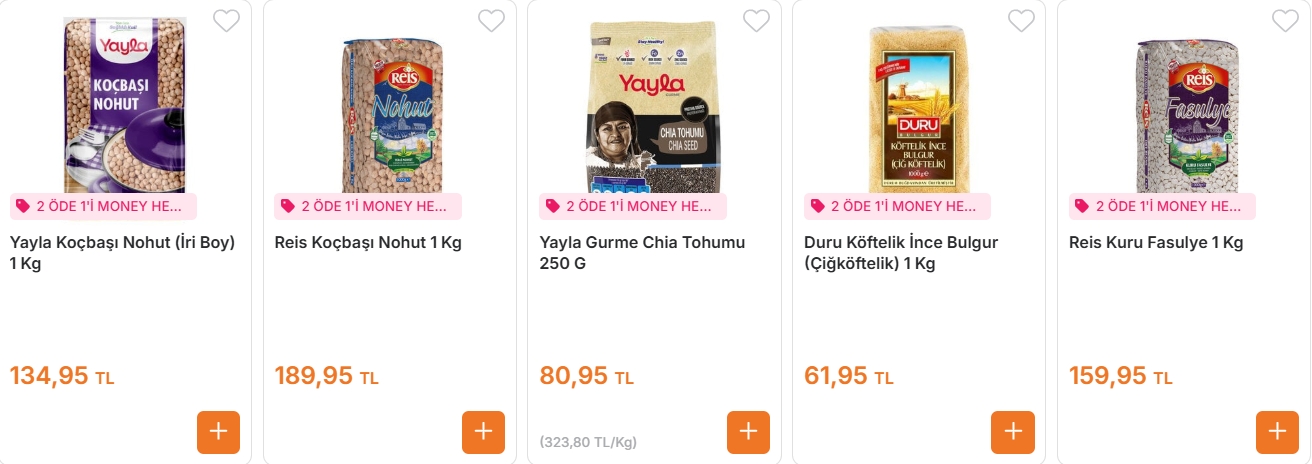Add Yayla Koçbaşı Nohut to cart
This screenshot has width=1312, height=464.
pyautogui.click(x=219, y=432)
